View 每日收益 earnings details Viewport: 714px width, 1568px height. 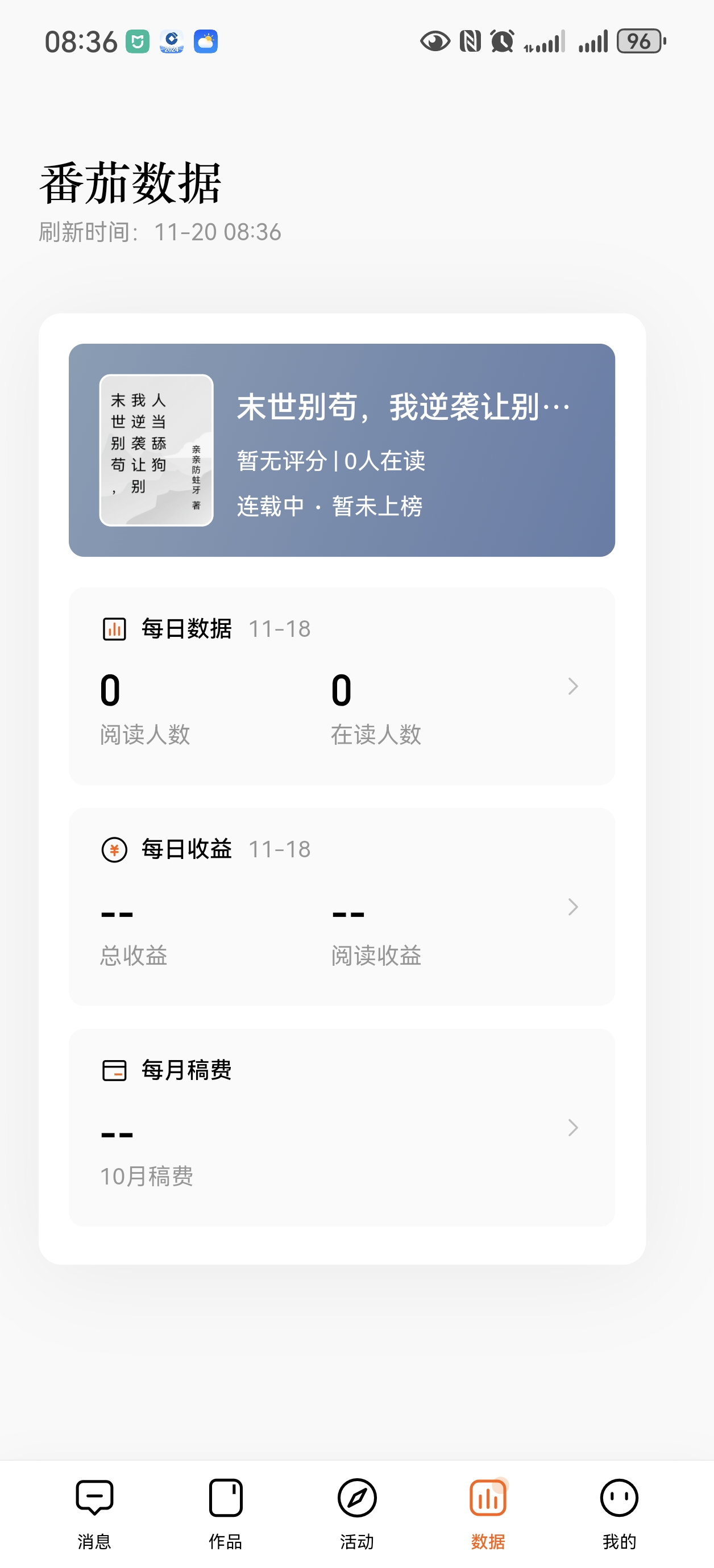(342, 906)
